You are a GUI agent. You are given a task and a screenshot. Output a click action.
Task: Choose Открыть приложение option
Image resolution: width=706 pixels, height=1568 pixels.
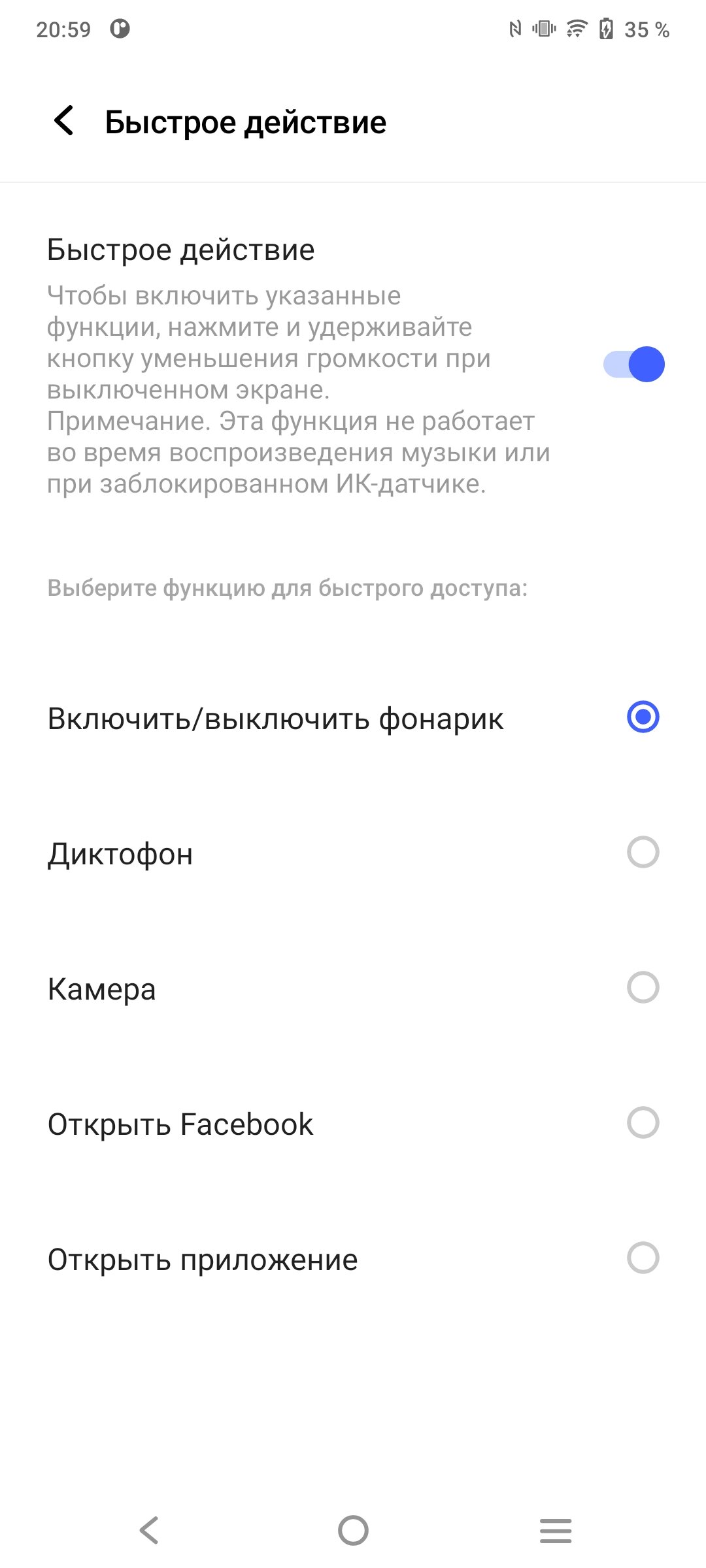coord(353,1258)
